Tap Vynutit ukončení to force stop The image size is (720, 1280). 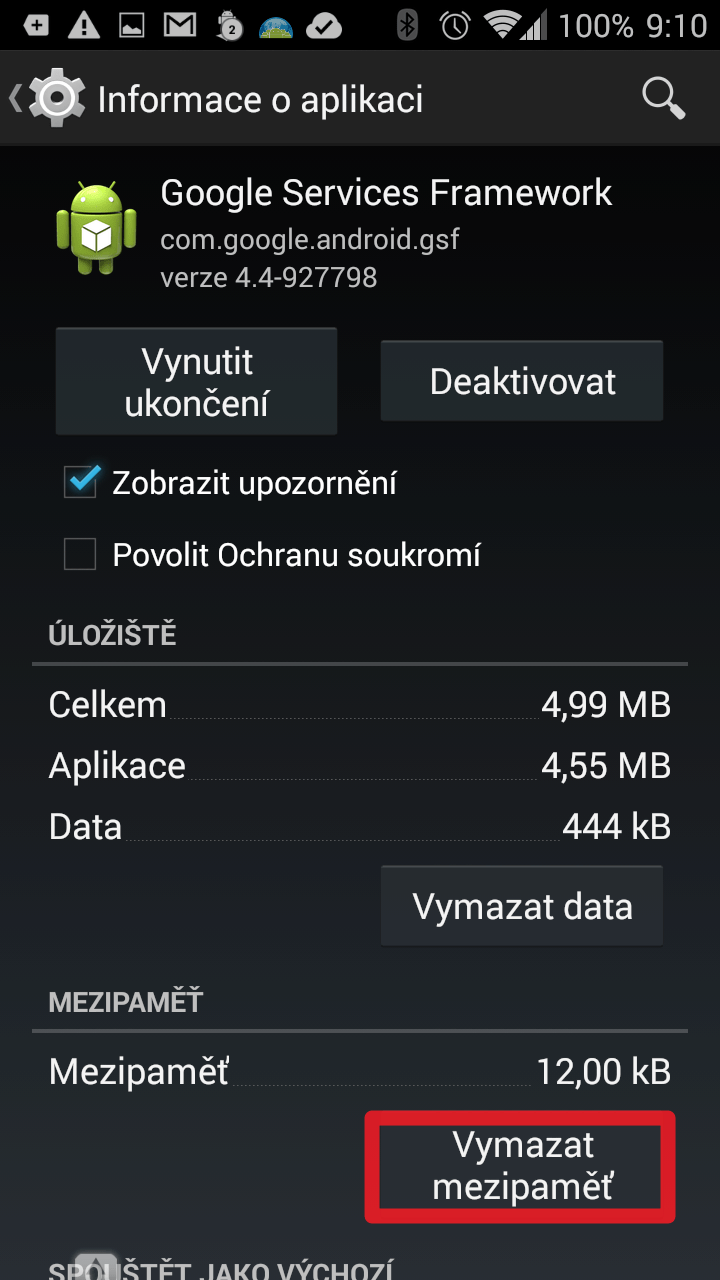click(196, 381)
